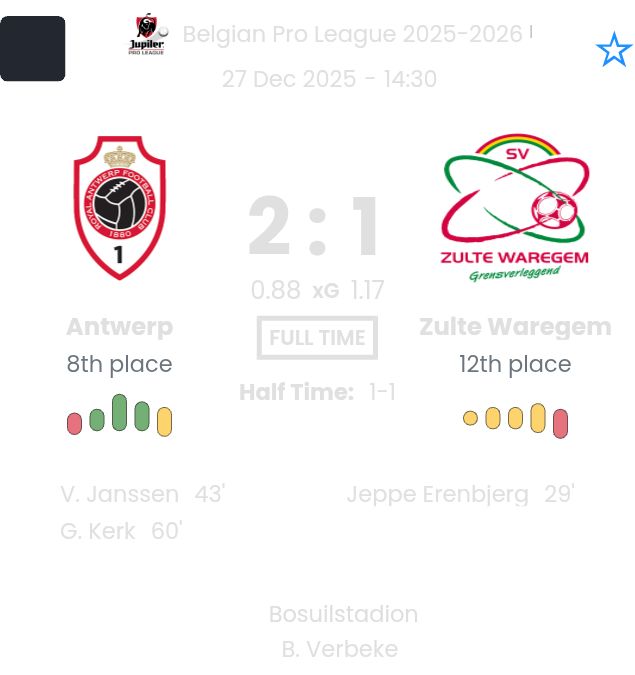The width and height of the screenshot is (635, 675).
Task: Open the Zulte Waregem team page
Action: coord(515,327)
